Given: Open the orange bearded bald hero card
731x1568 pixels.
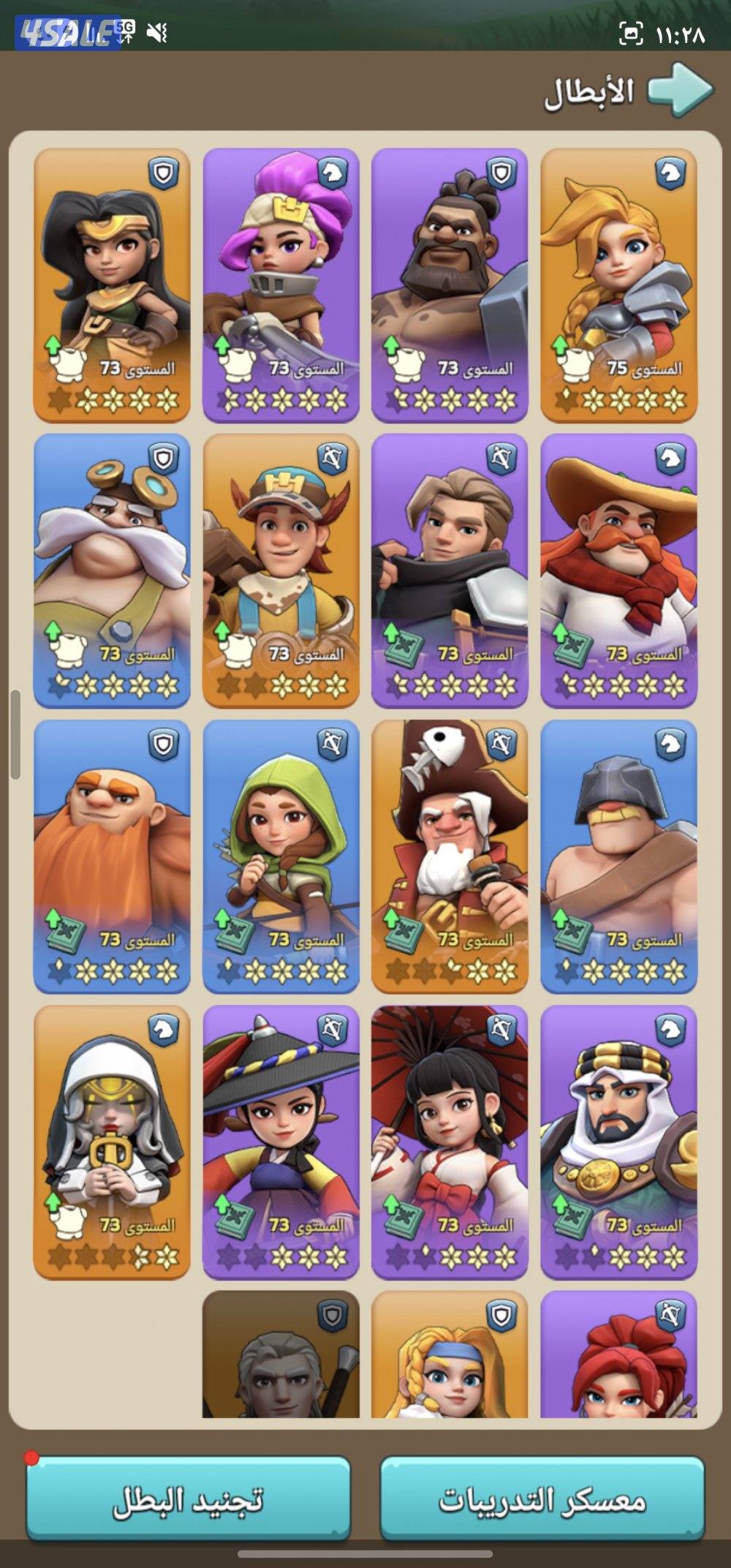Looking at the screenshot, I should point(112,856).
